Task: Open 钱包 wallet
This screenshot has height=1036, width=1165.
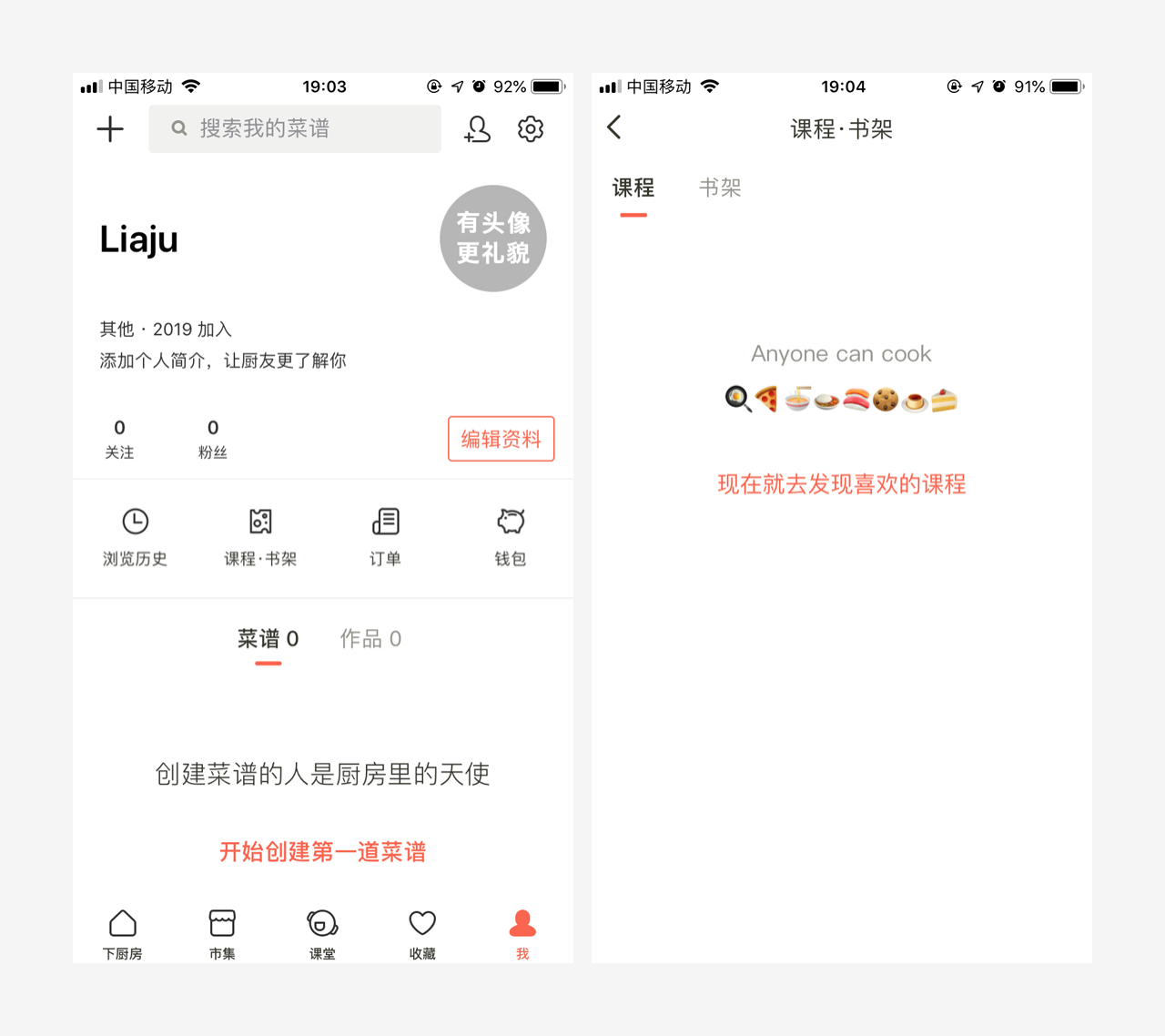Action: click(x=511, y=537)
